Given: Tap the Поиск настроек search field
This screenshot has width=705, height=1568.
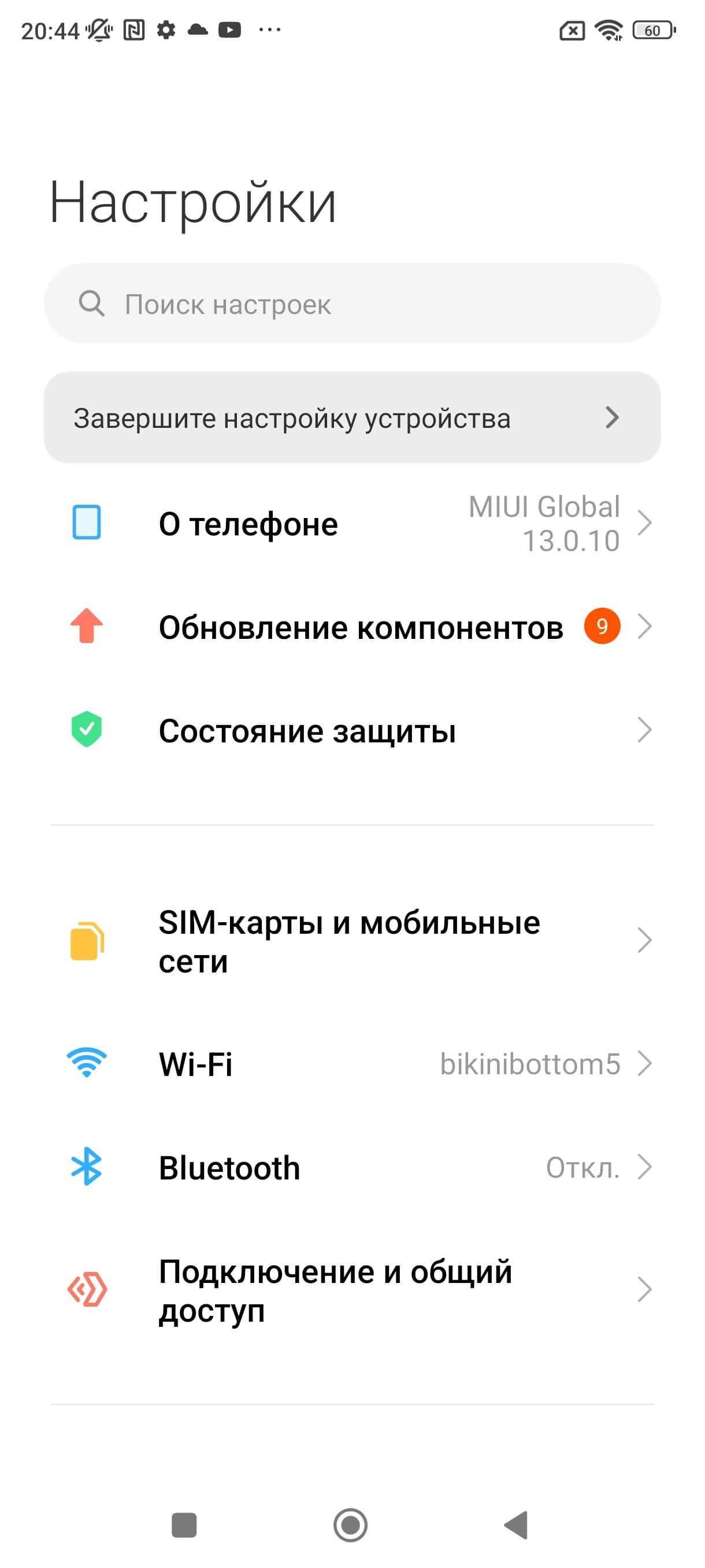Looking at the screenshot, I should click(351, 304).
